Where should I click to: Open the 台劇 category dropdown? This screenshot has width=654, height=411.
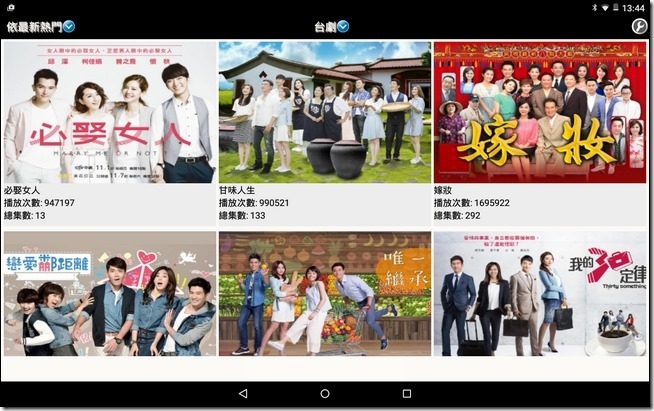click(331, 26)
